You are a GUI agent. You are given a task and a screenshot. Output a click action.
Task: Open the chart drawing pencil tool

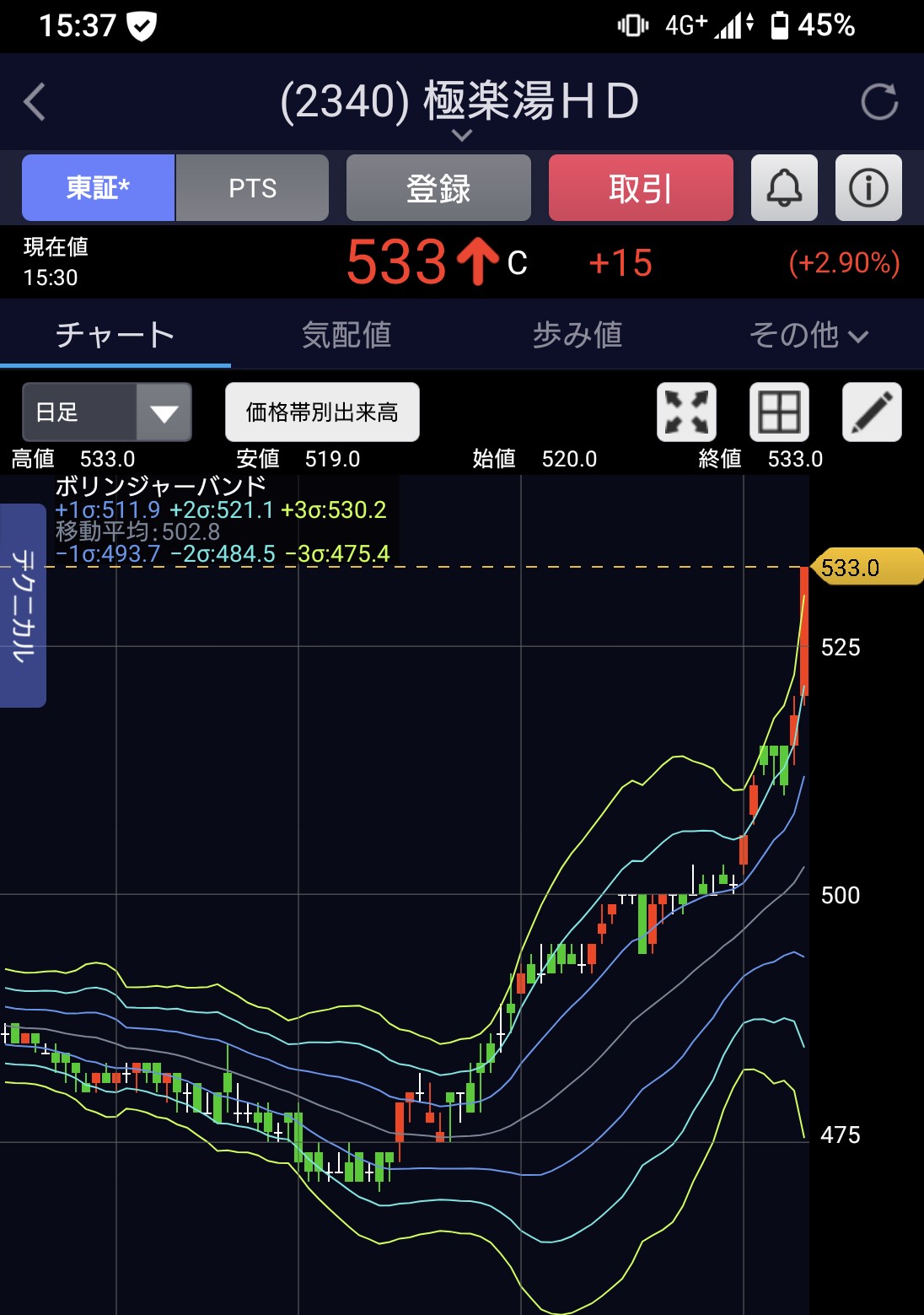(873, 412)
